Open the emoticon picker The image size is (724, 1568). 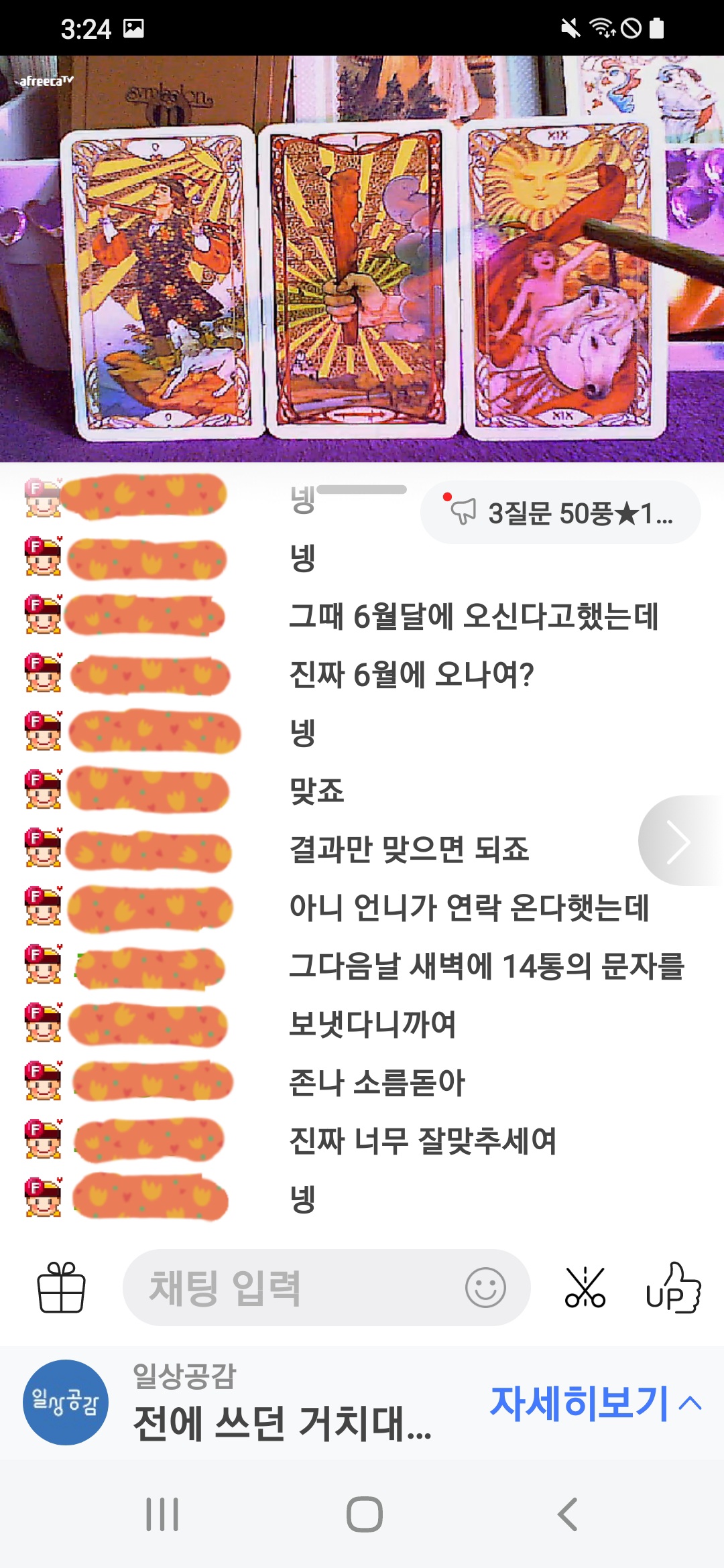485,1287
